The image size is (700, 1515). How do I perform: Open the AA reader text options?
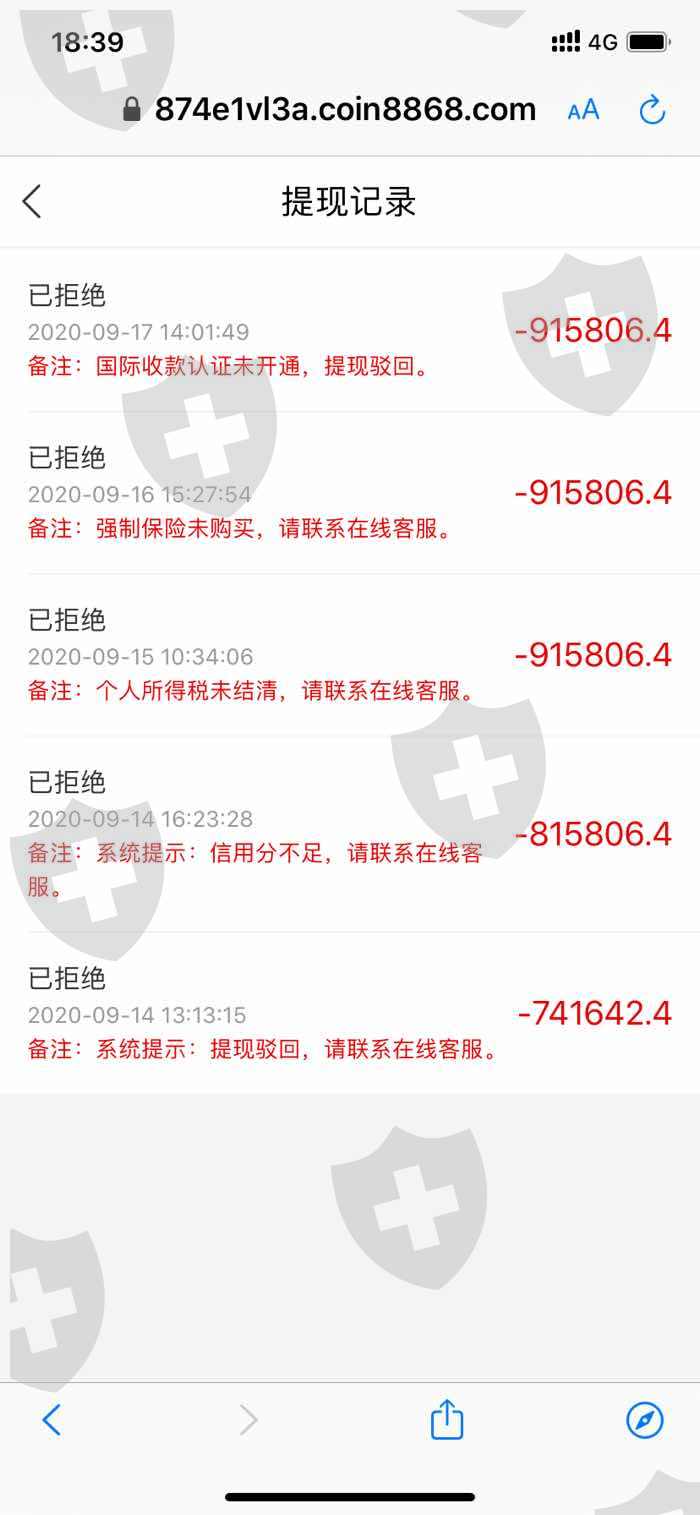[x=584, y=110]
